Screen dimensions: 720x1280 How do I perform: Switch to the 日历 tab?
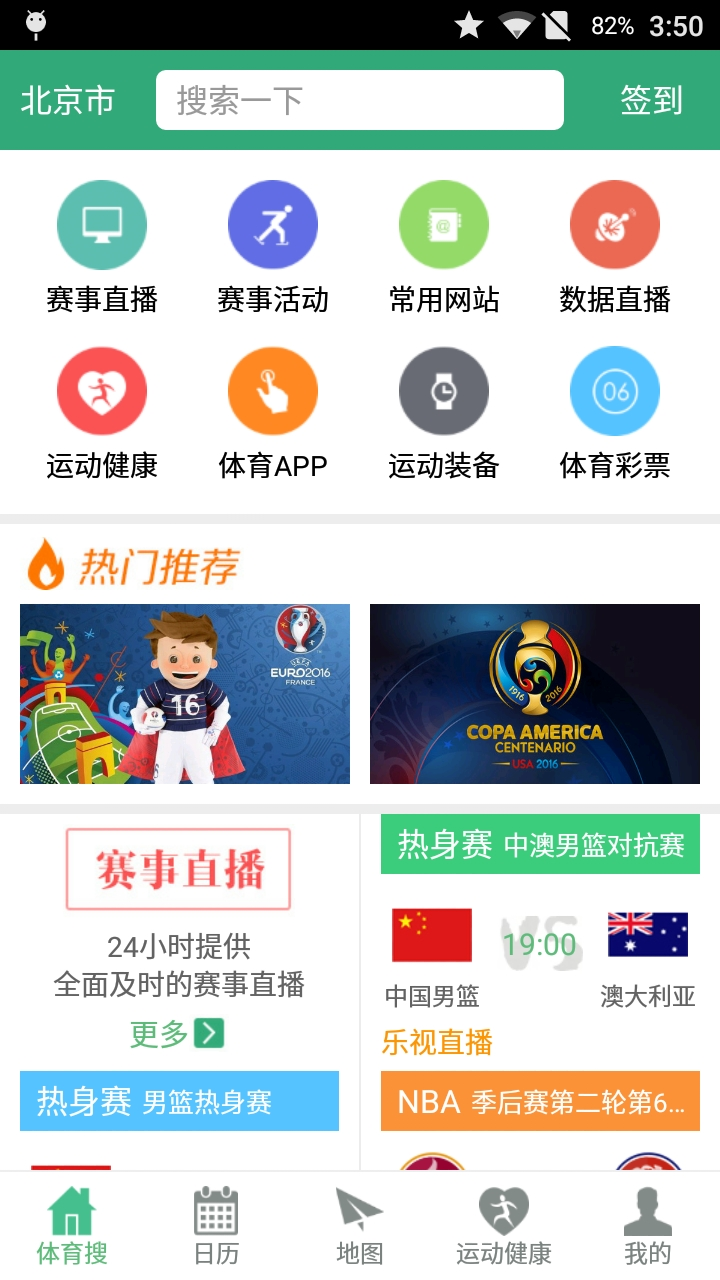pos(216,1226)
